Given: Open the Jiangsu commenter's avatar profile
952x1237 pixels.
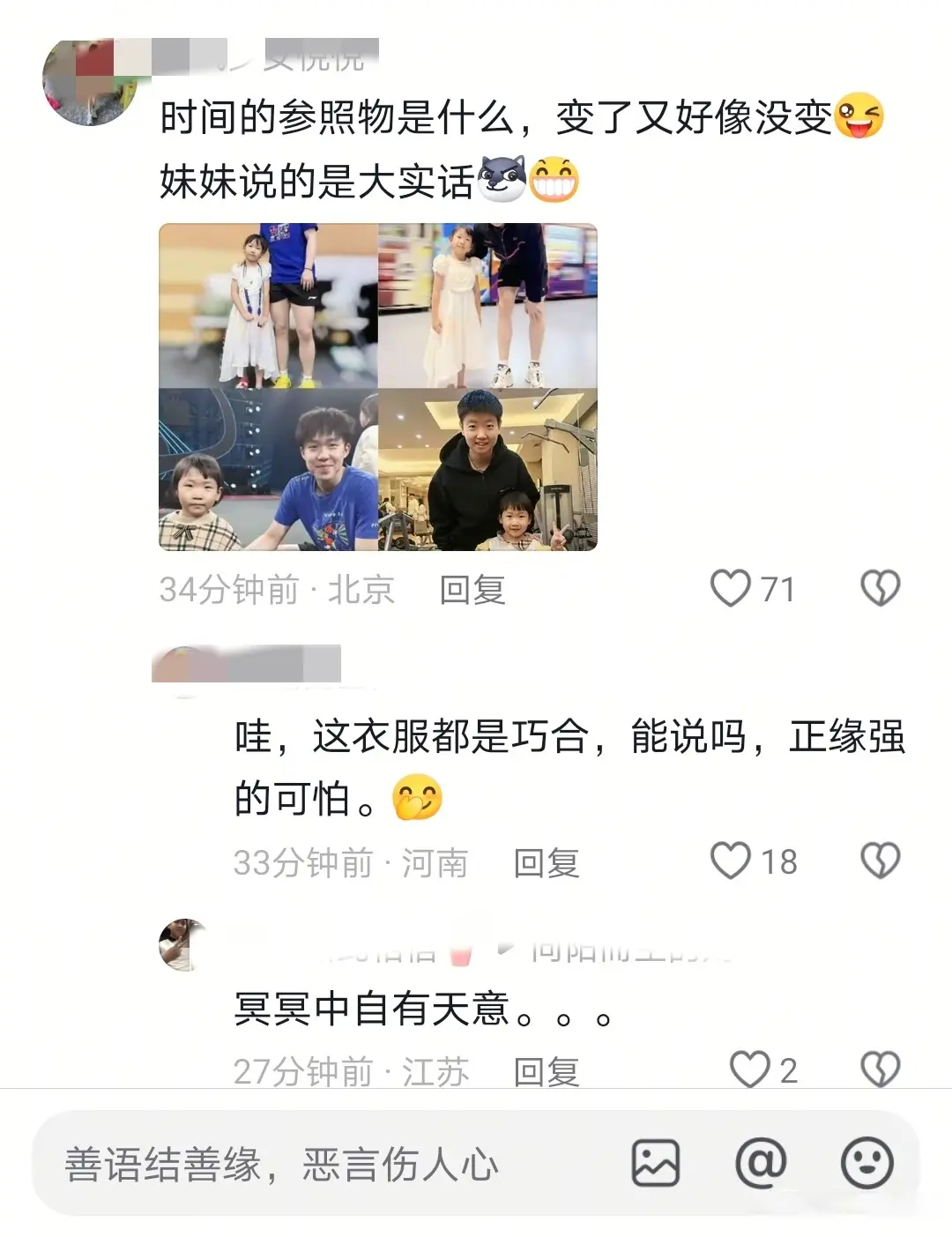Looking at the screenshot, I should [183, 944].
